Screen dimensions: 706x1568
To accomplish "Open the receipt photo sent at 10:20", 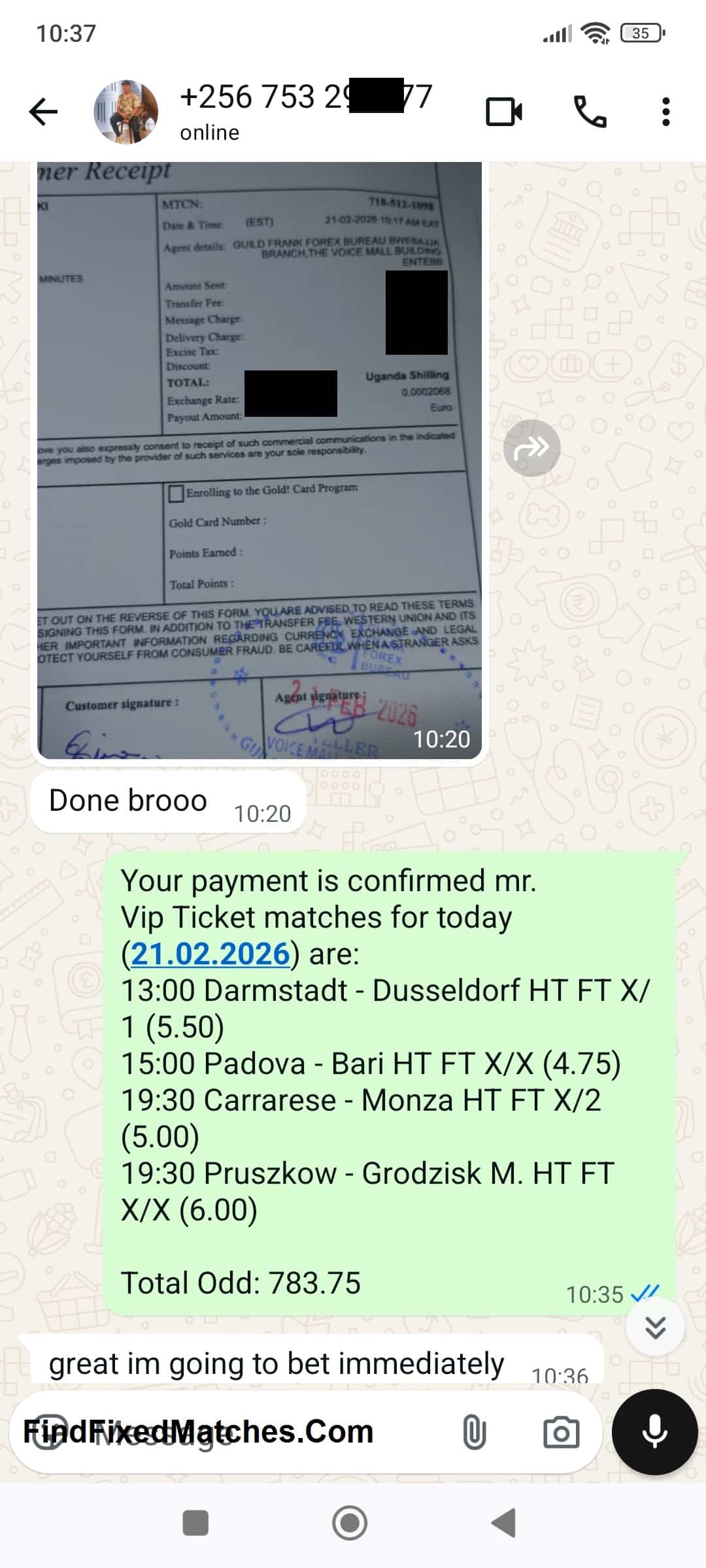I will [x=260, y=457].
